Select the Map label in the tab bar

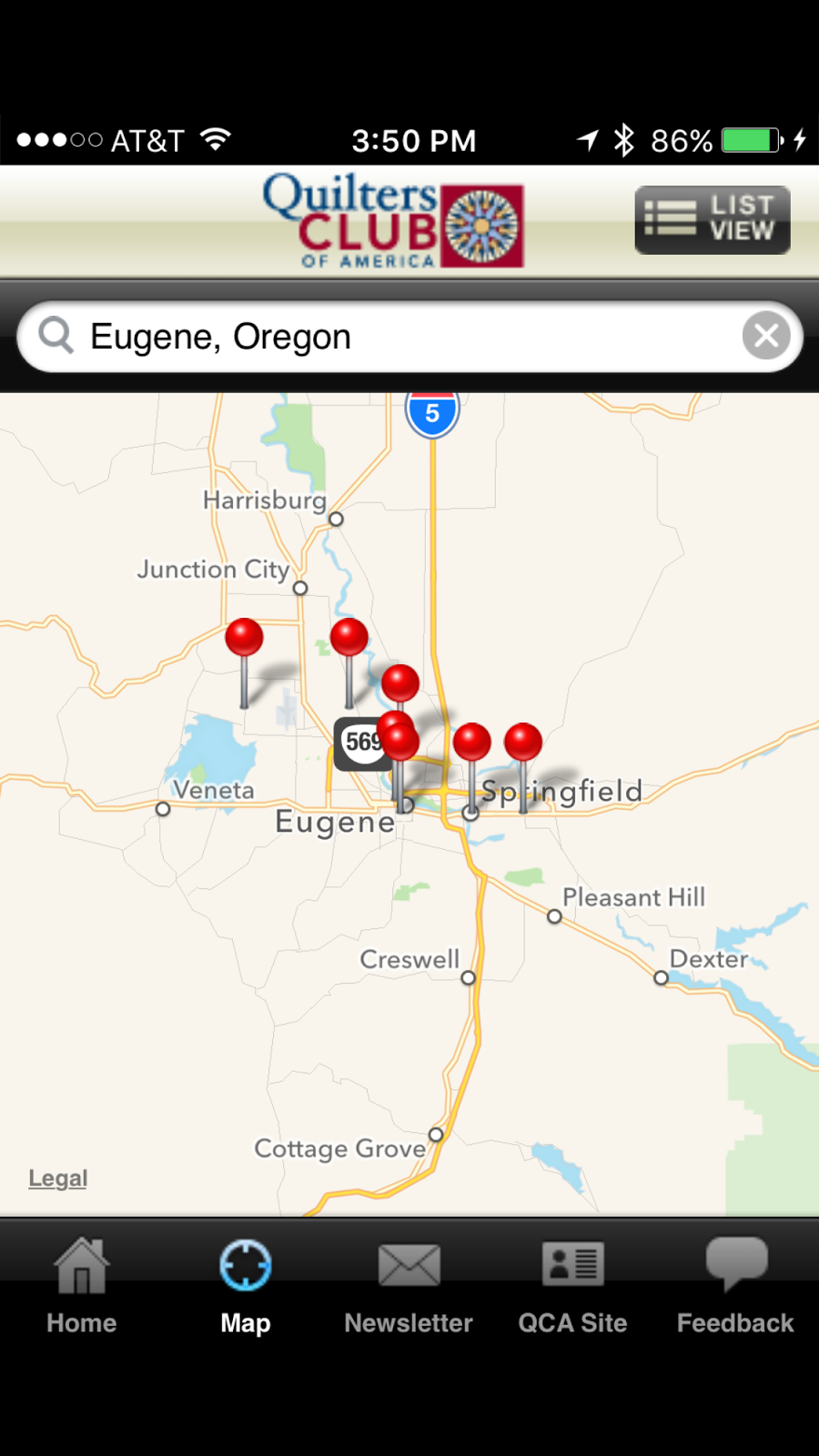click(245, 1324)
